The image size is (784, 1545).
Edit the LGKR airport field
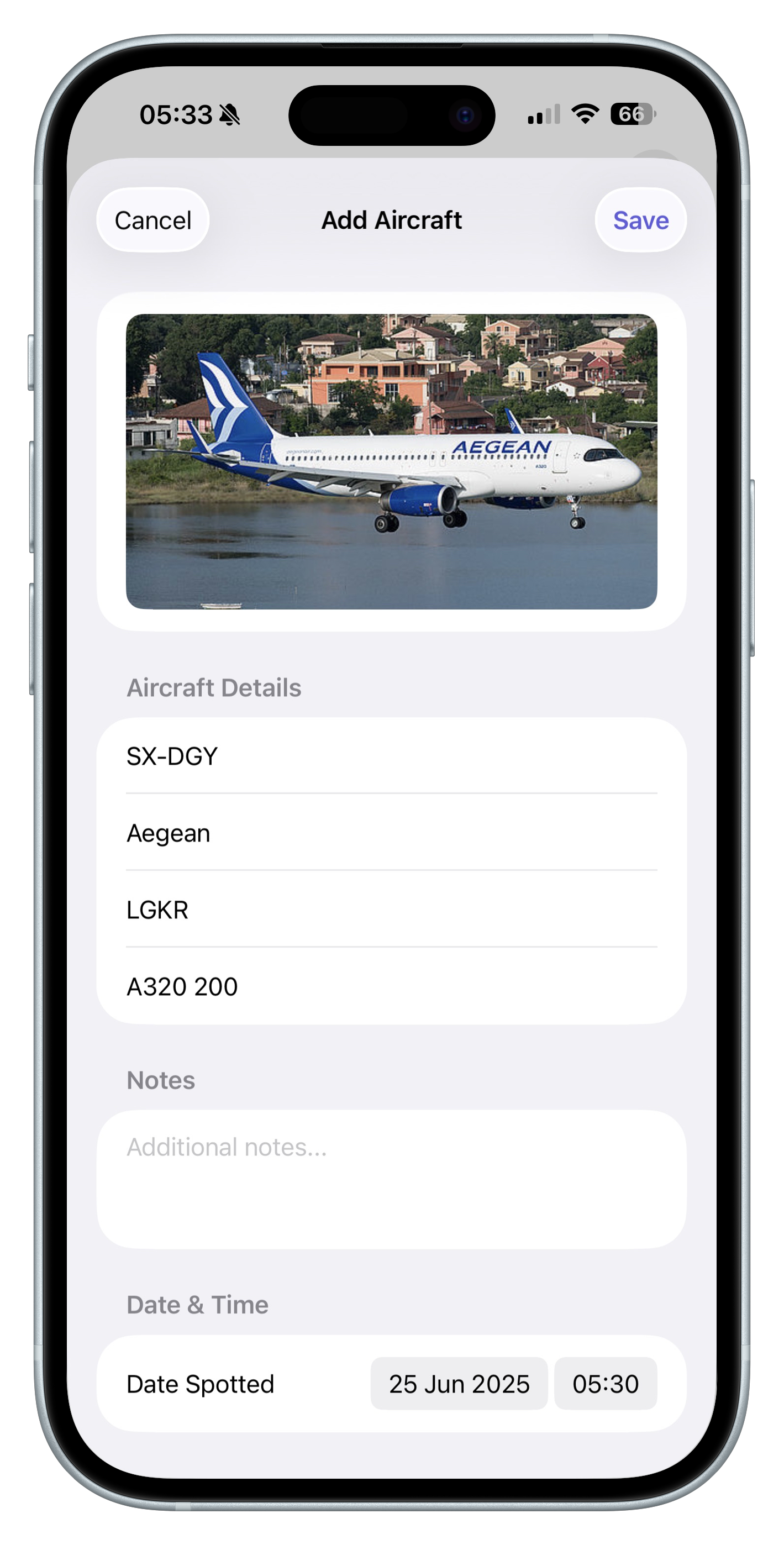(391, 910)
